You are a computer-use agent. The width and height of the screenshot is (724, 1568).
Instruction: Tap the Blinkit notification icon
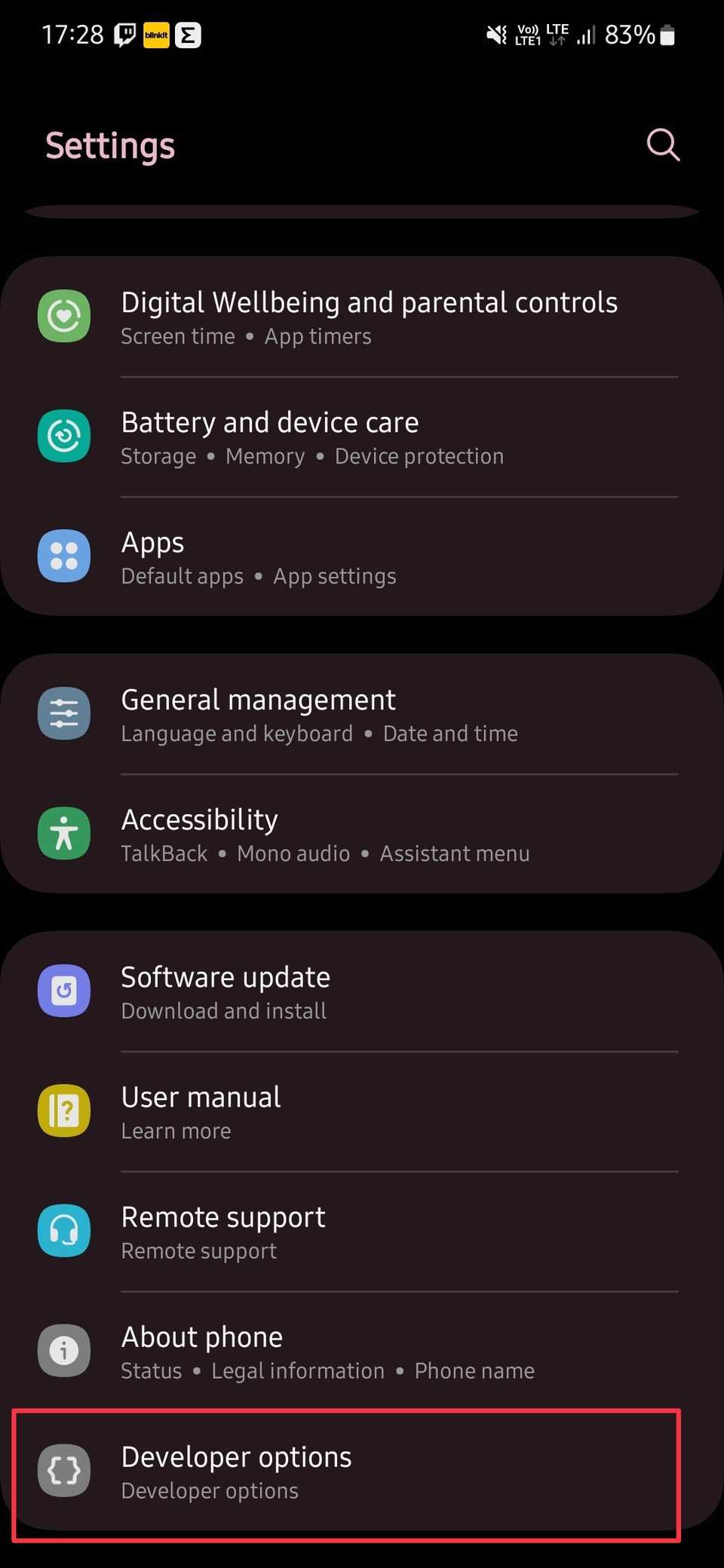(x=157, y=35)
